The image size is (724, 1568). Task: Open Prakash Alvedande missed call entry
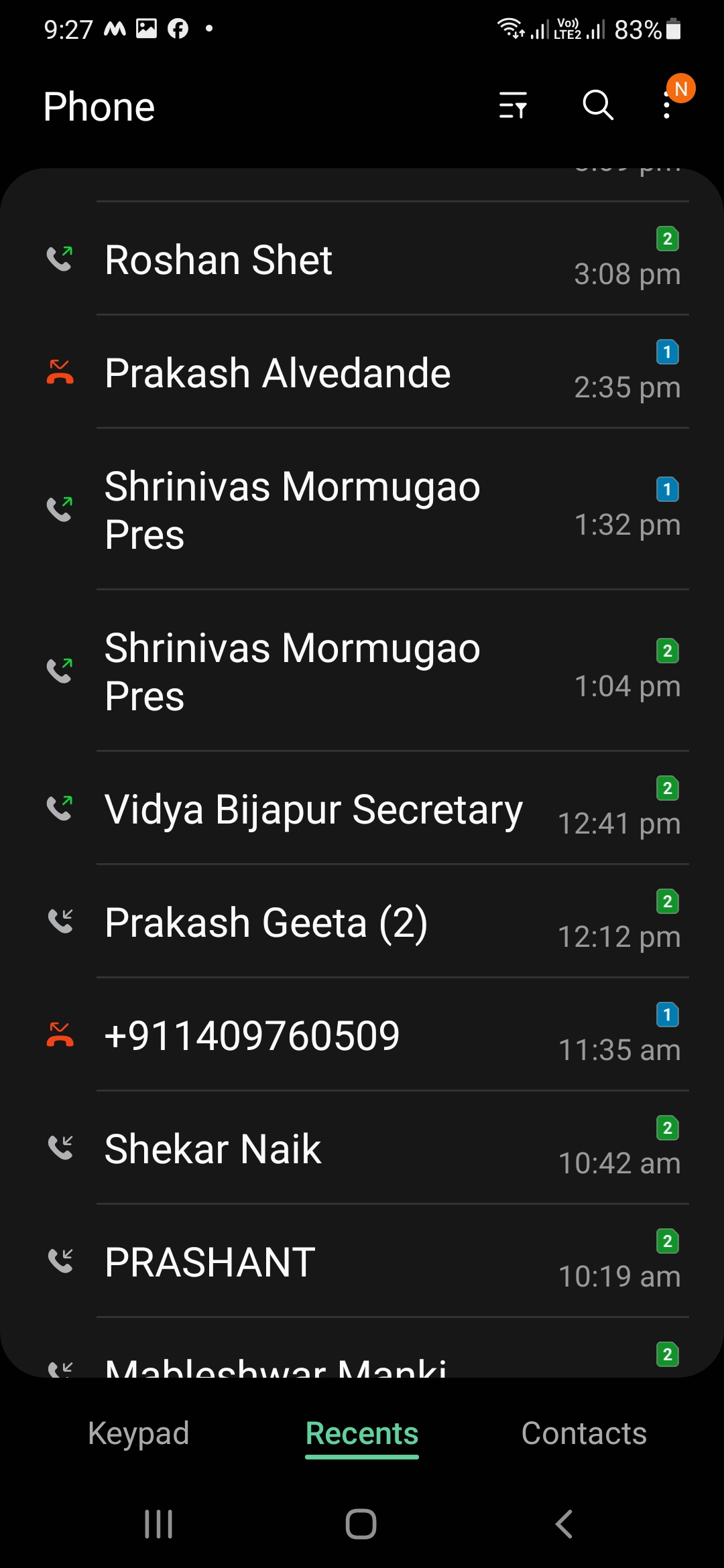(x=362, y=373)
